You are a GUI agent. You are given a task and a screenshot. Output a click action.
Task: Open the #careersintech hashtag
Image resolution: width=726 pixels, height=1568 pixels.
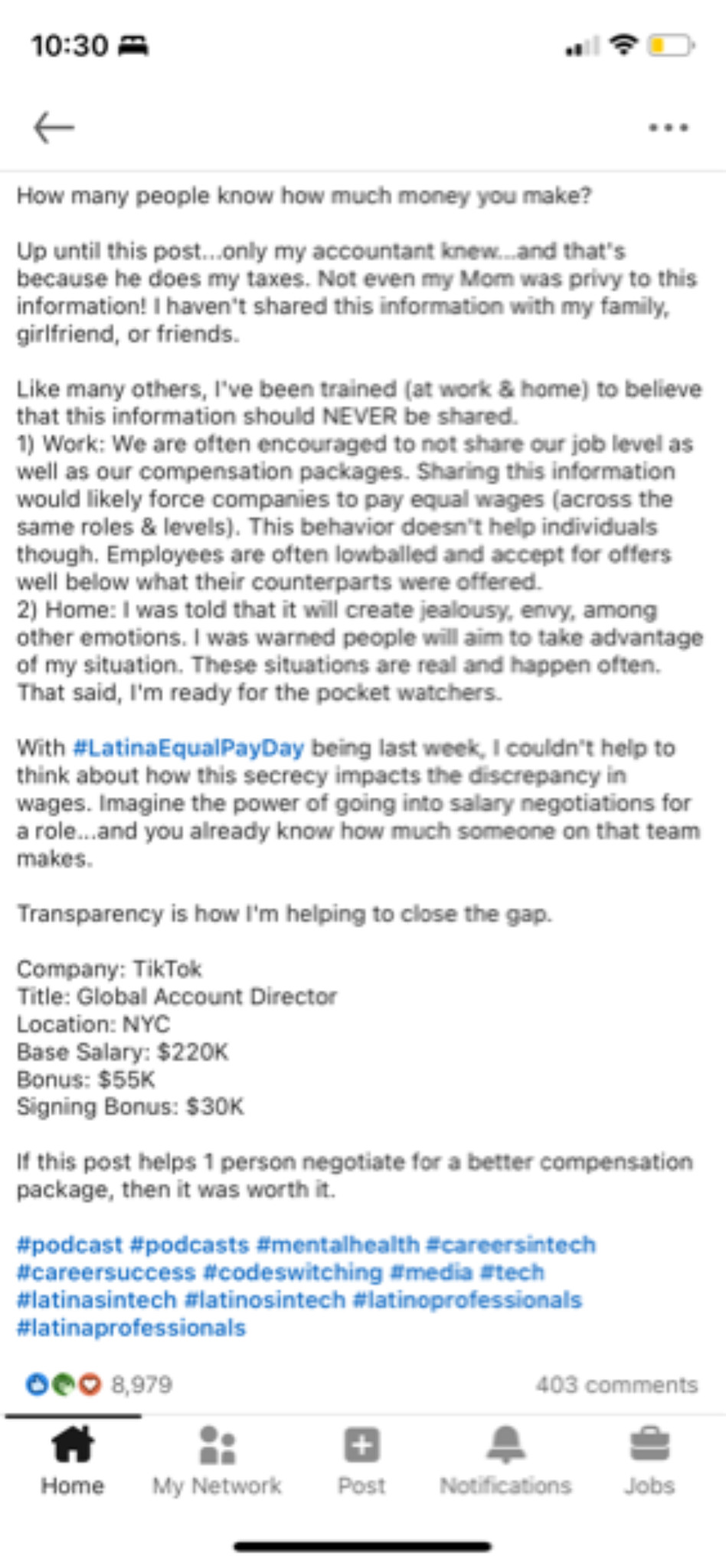pyautogui.click(x=511, y=1244)
